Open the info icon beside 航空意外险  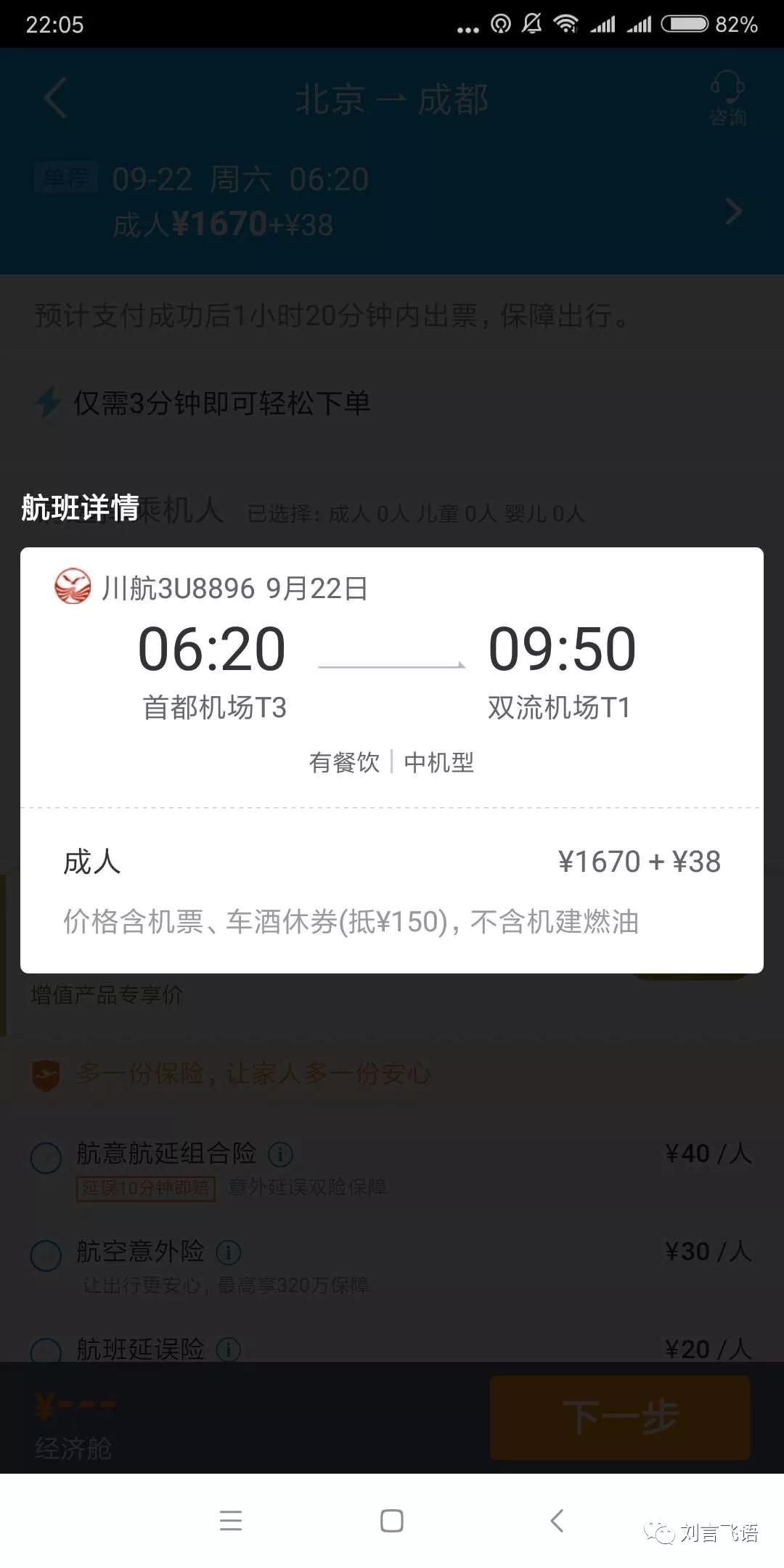229,1251
